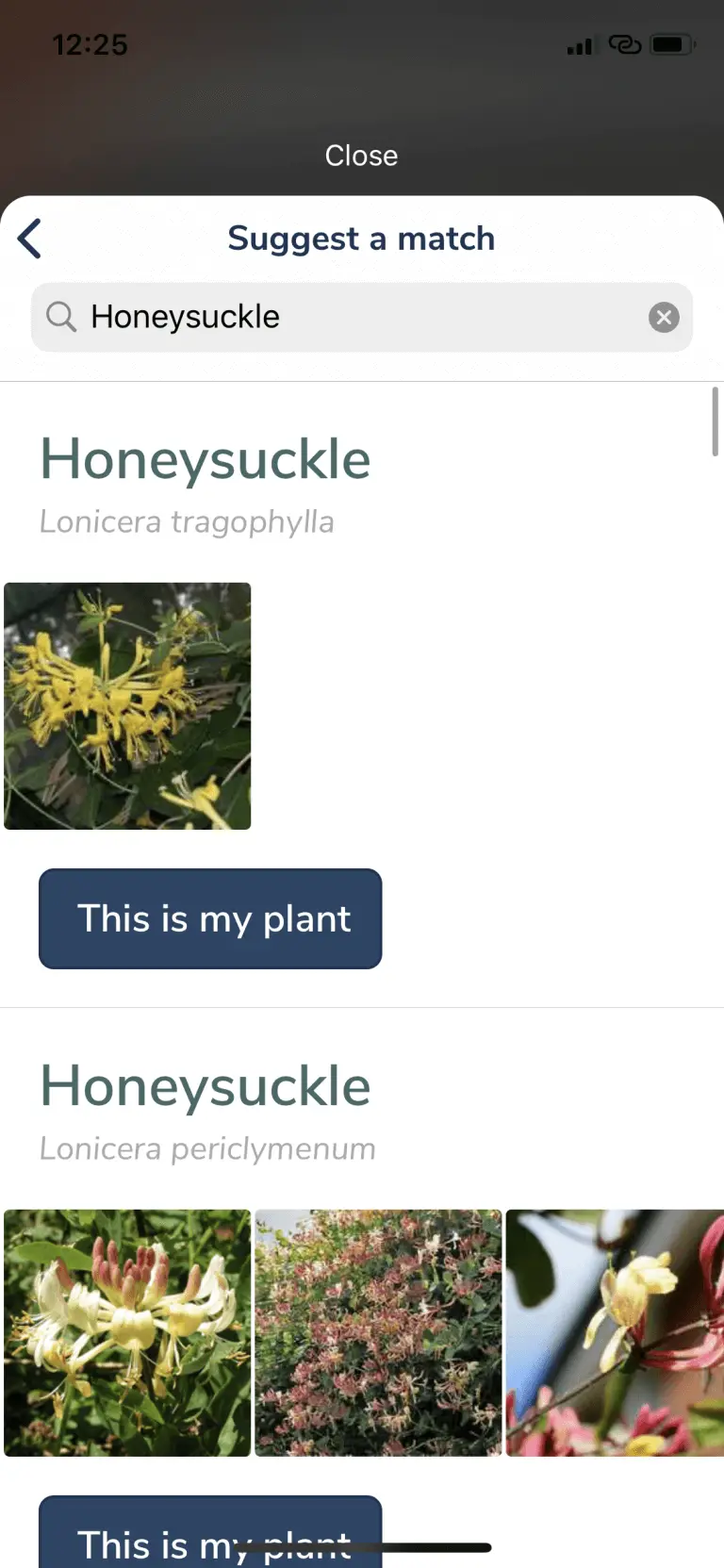The width and height of the screenshot is (724, 1568).
Task: View second Lonicera periclymenum bush photo
Action: pos(378,1333)
